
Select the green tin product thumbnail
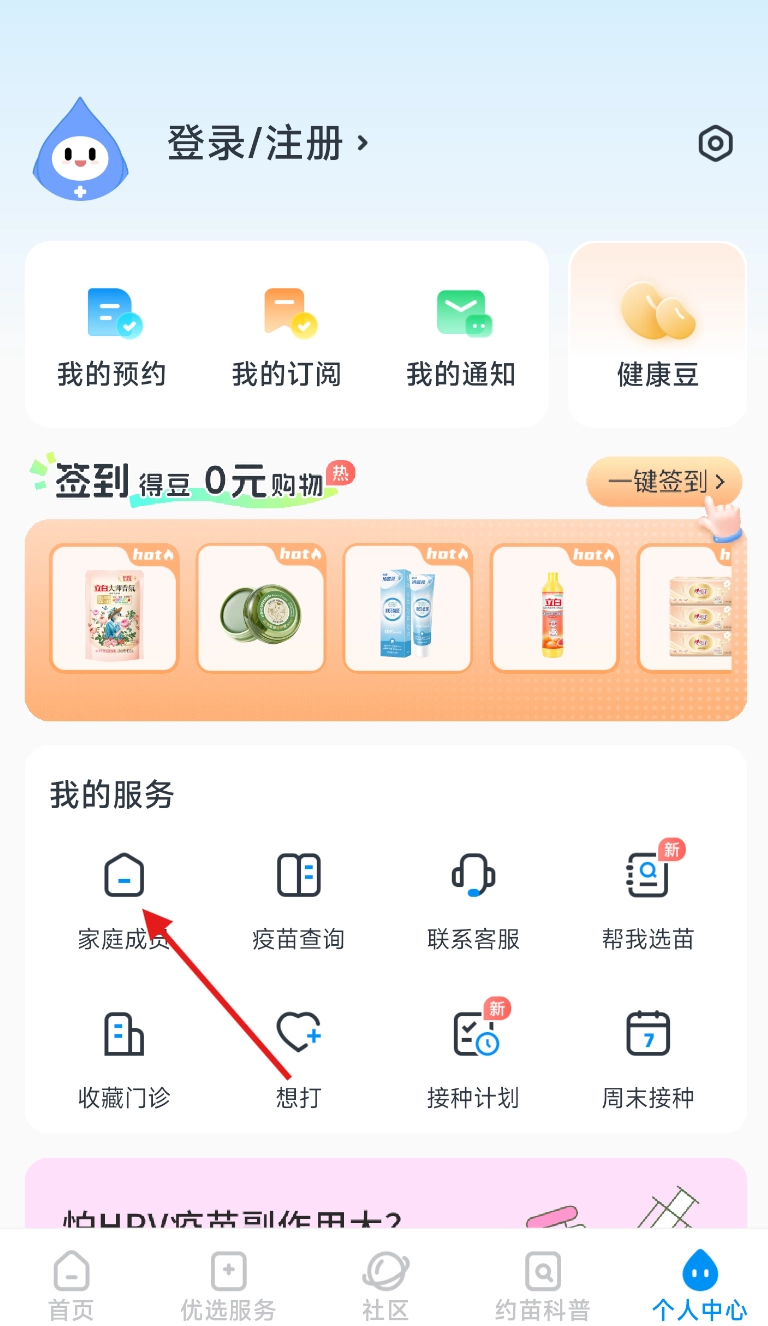tap(260, 609)
